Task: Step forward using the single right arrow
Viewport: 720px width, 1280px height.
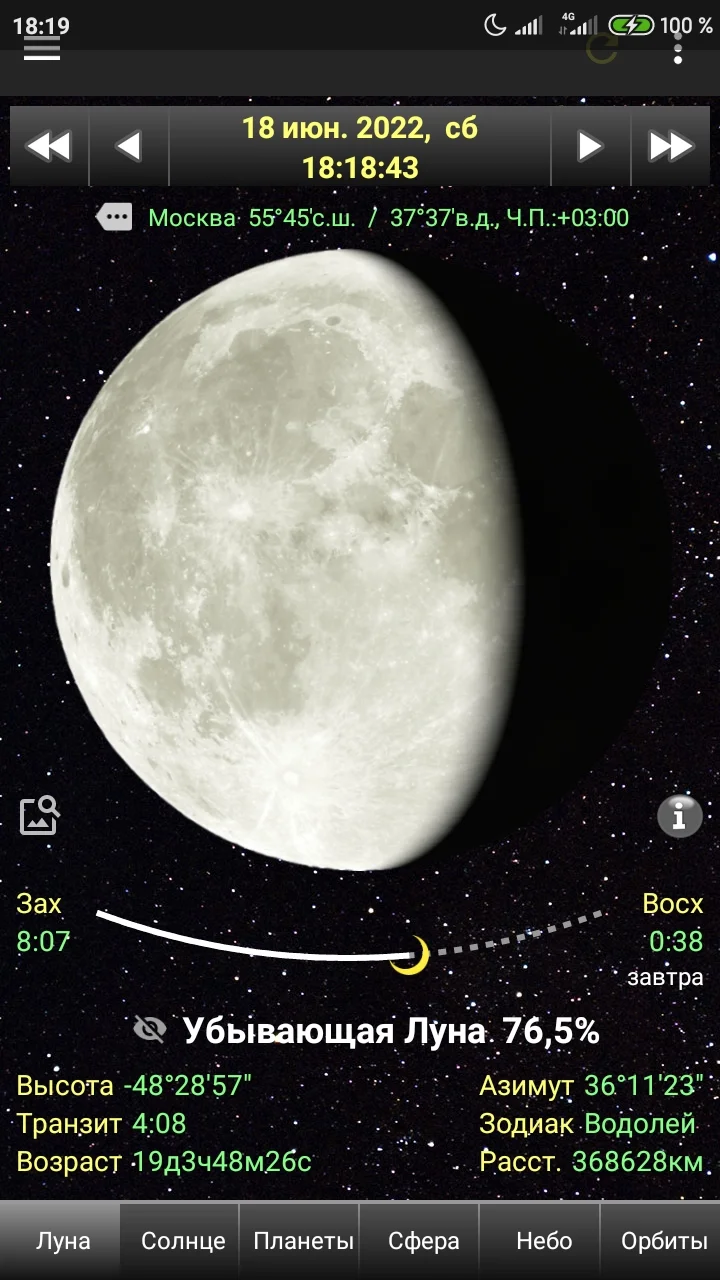Action: point(590,145)
